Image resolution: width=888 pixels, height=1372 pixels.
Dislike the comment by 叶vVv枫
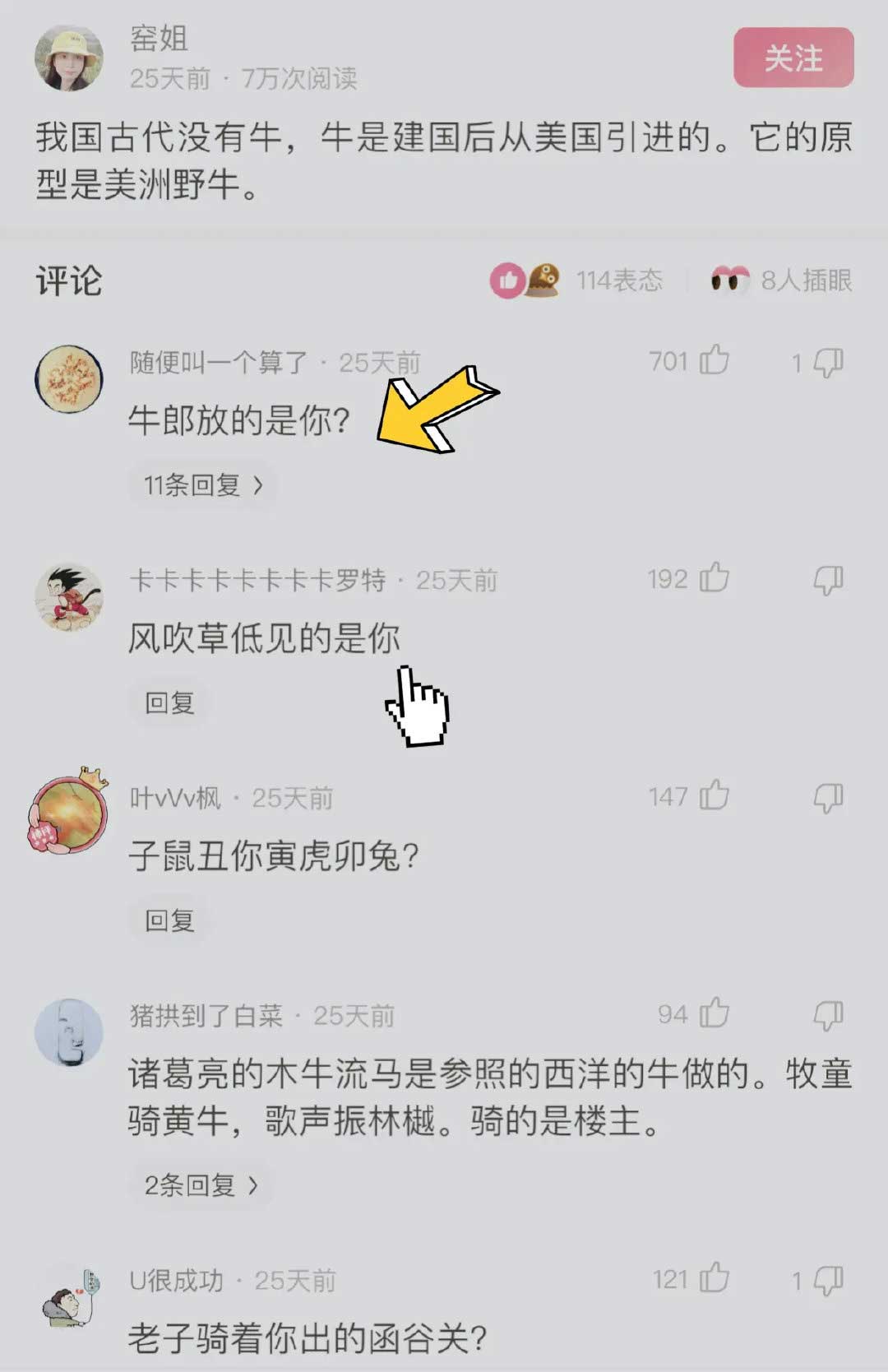(x=828, y=797)
